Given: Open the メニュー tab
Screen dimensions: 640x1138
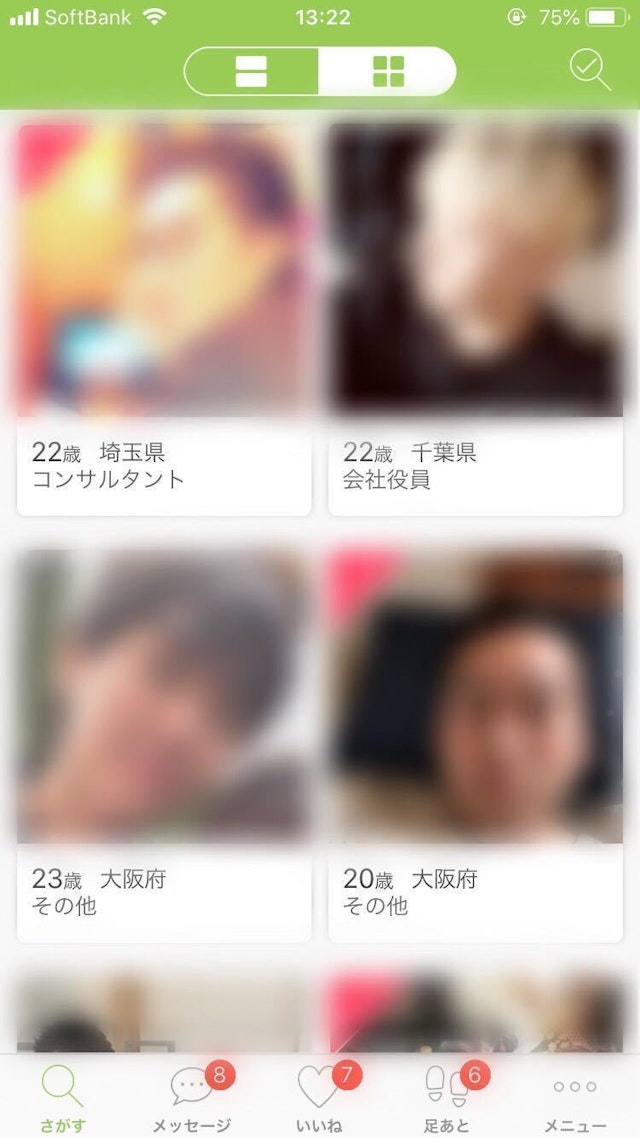Looking at the screenshot, I should [x=575, y=1098].
